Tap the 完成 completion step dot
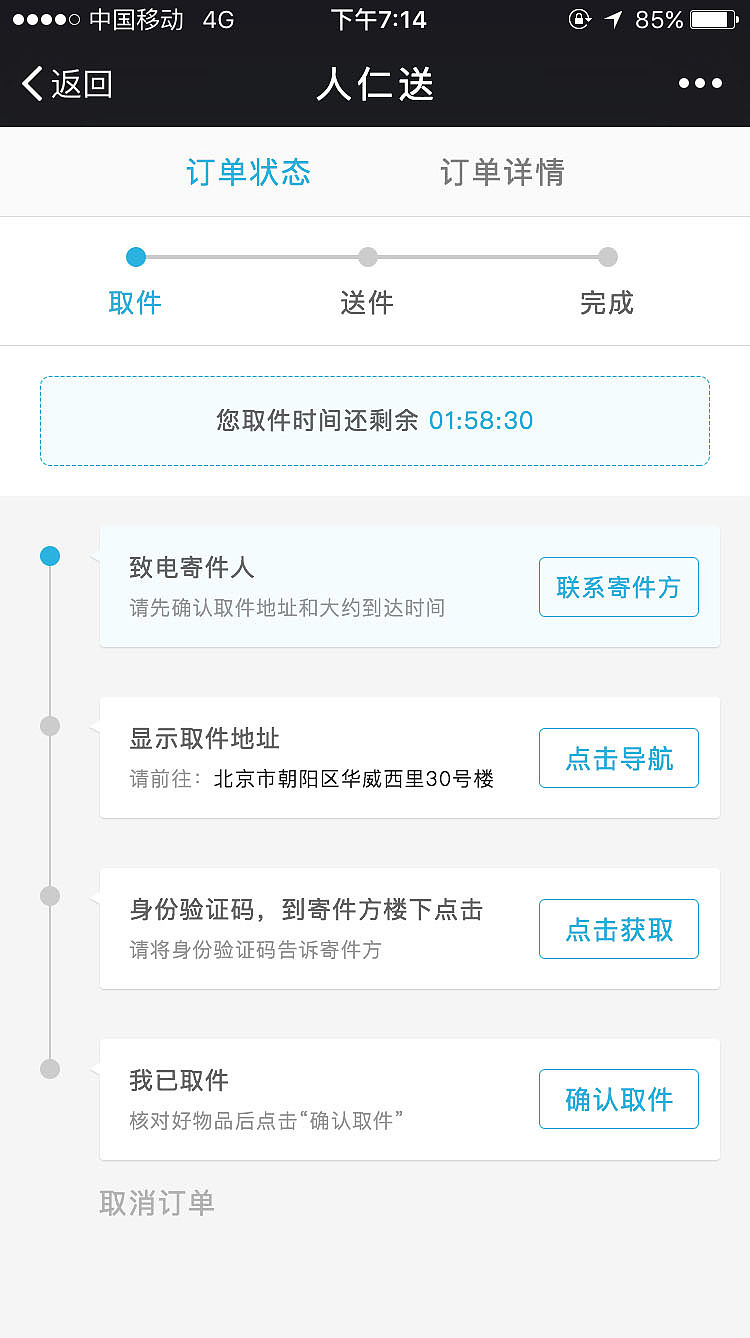 [x=608, y=257]
